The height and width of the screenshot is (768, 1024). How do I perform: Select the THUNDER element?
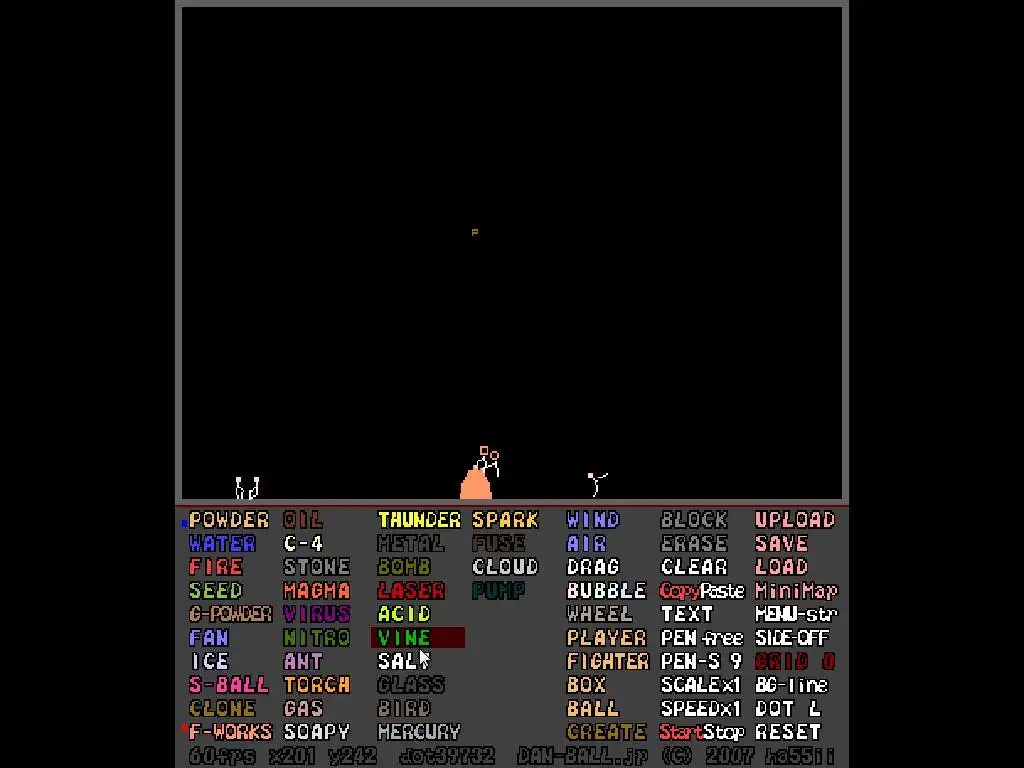pyautogui.click(x=418, y=520)
